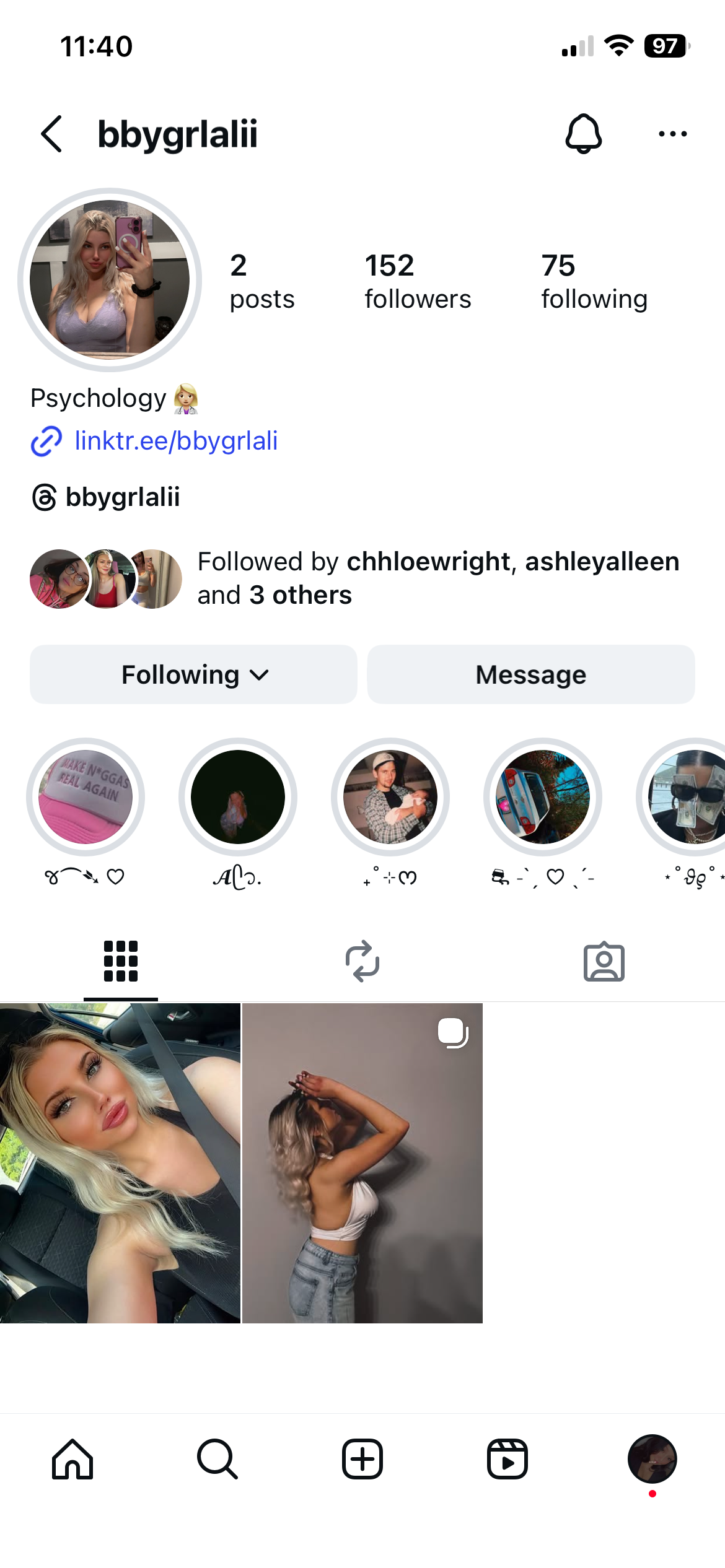Switch to the tagged photos tab
This screenshot has height=1568, width=725.
[604, 961]
